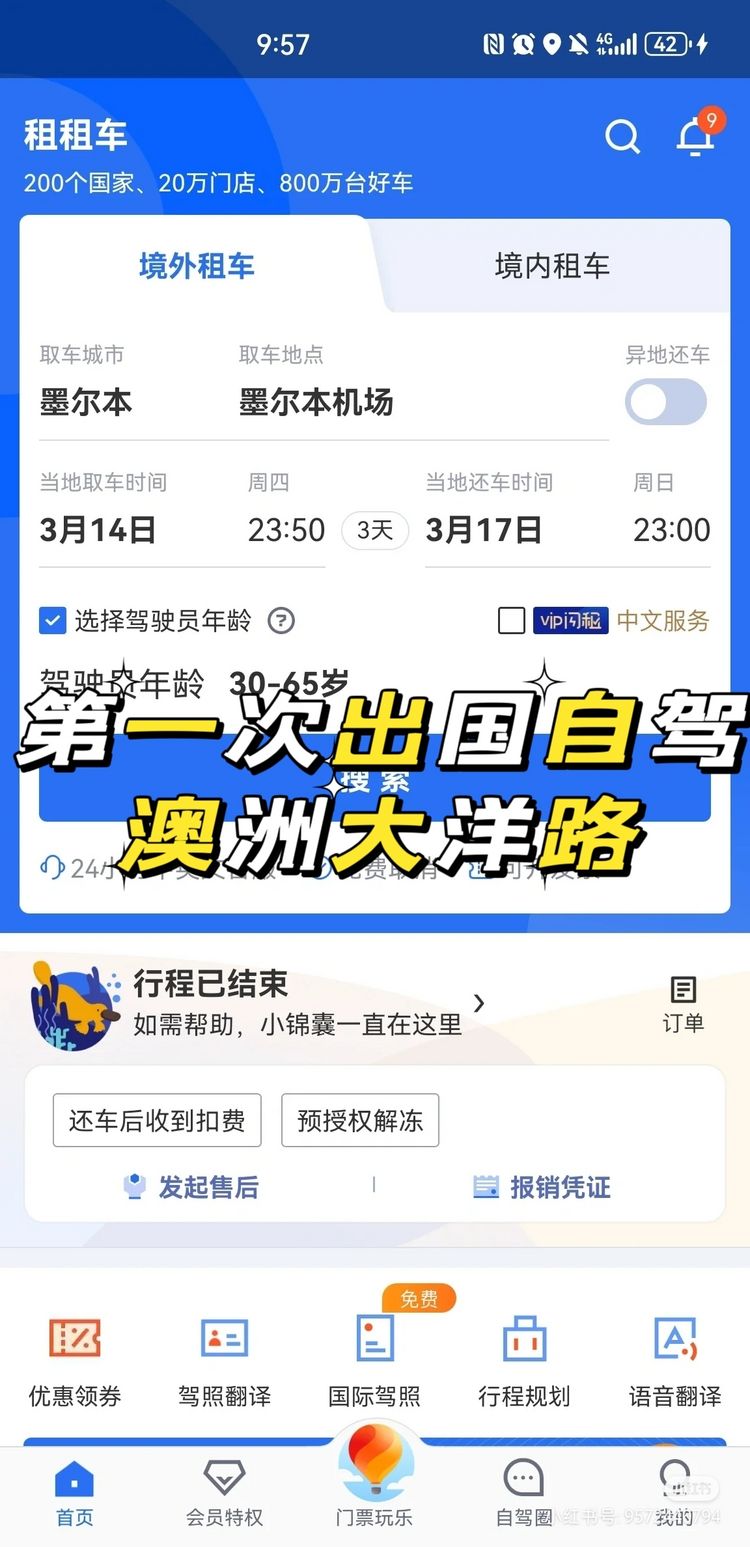This screenshot has height=1547, width=750.
Task: Open the search magnifier icon
Action: pos(622,137)
